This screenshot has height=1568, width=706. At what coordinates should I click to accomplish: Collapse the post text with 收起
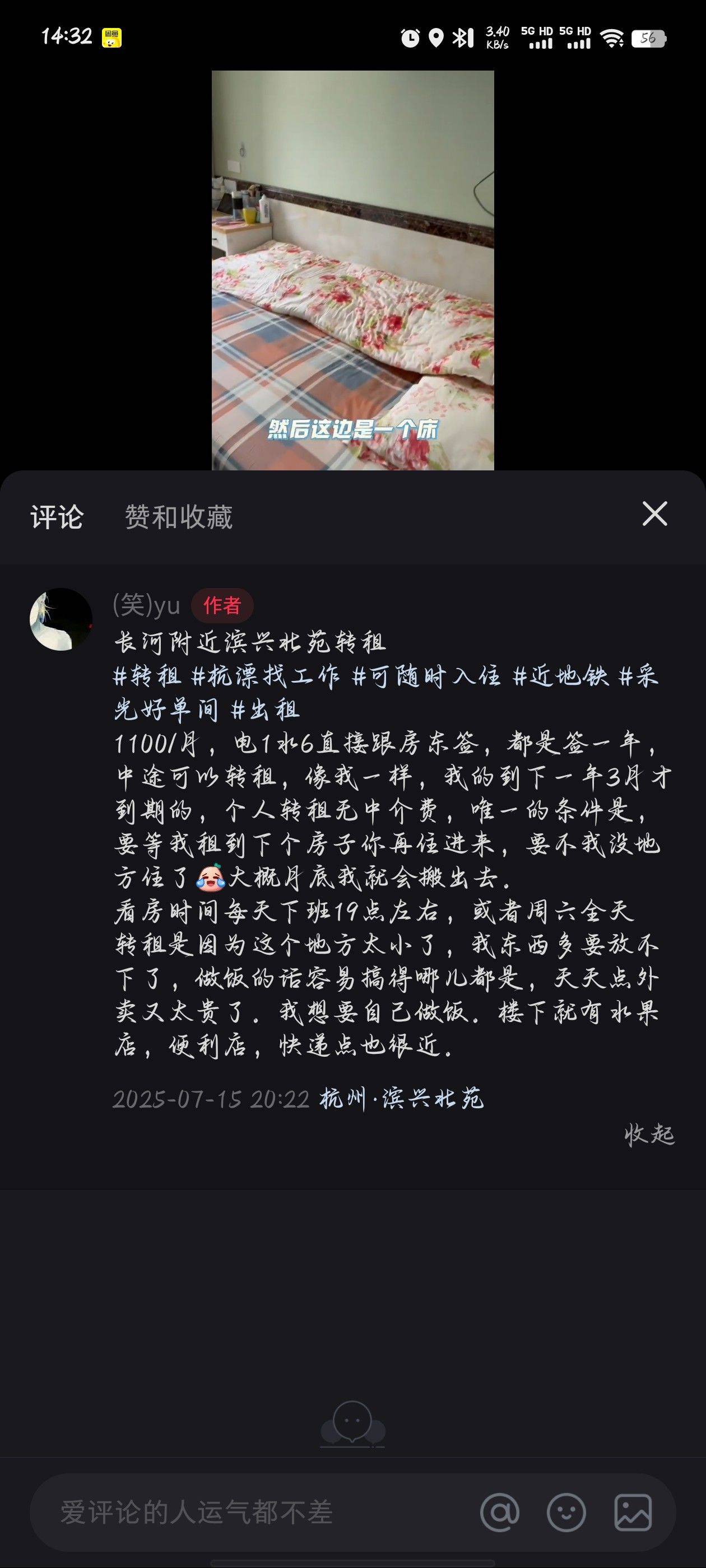[649, 1134]
